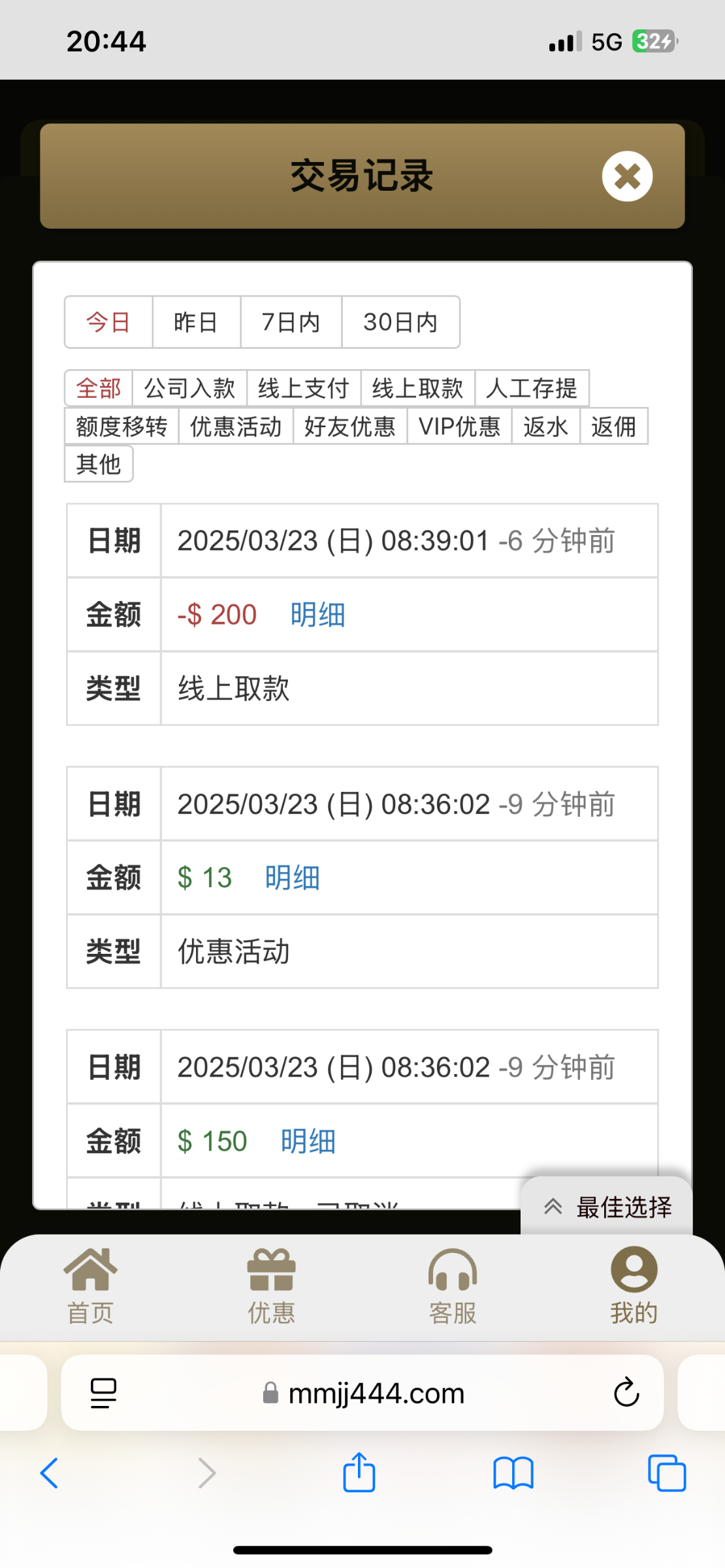The height and width of the screenshot is (1568, 725).
Task: Select the 30日内 date range
Action: point(400,322)
